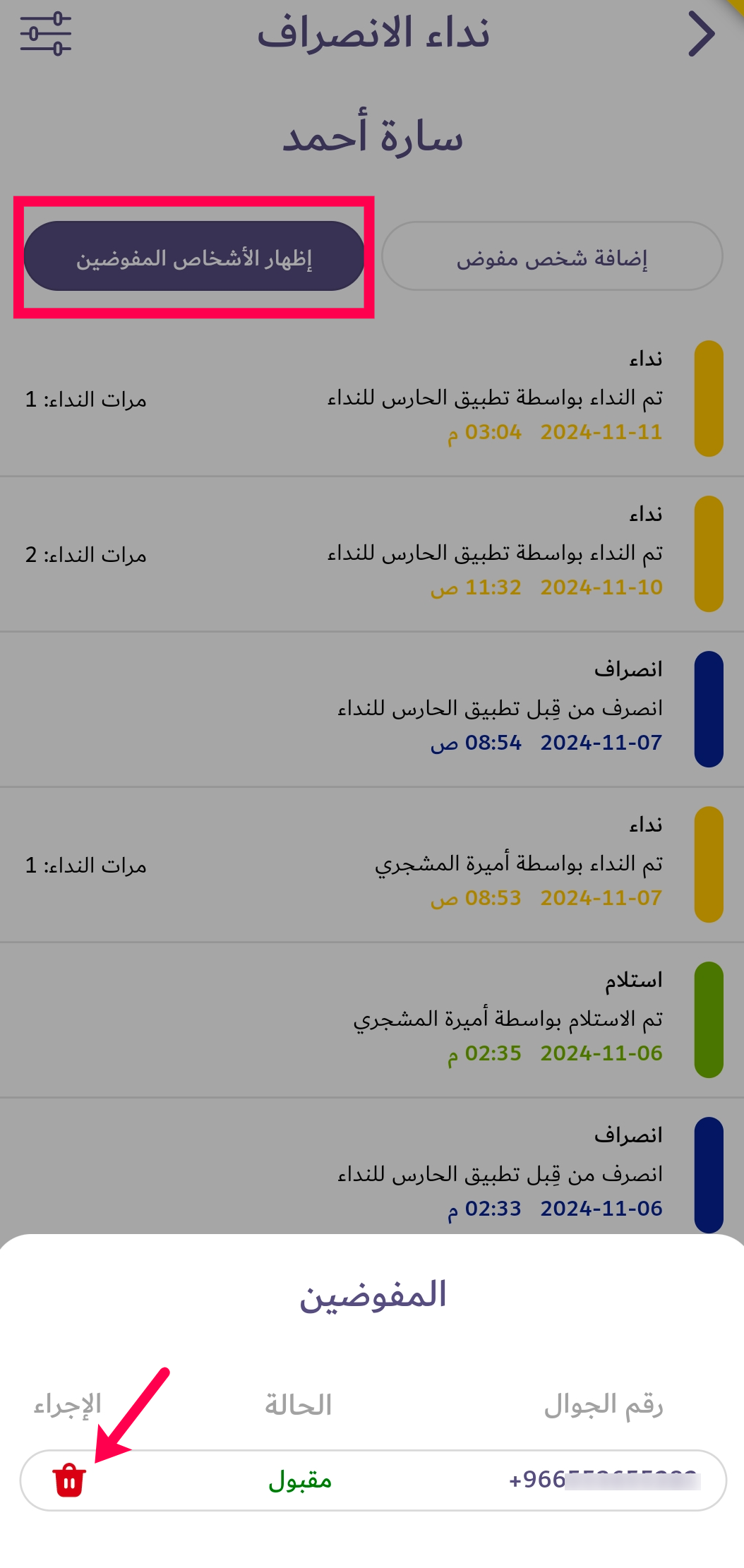Open the filter settings icon
The image size is (744, 1568).
[46, 34]
